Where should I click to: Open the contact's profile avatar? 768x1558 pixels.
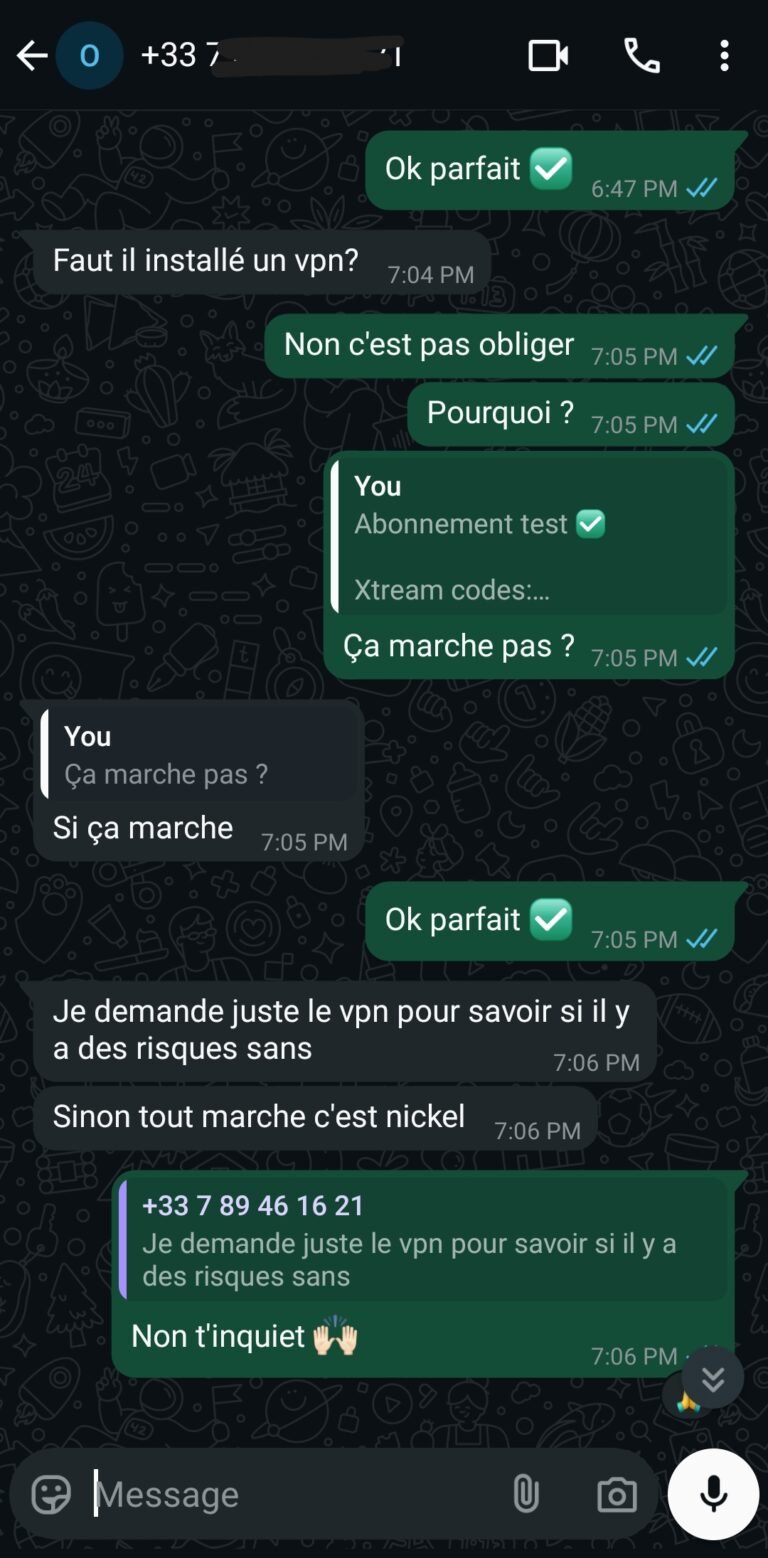click(90, 55)
